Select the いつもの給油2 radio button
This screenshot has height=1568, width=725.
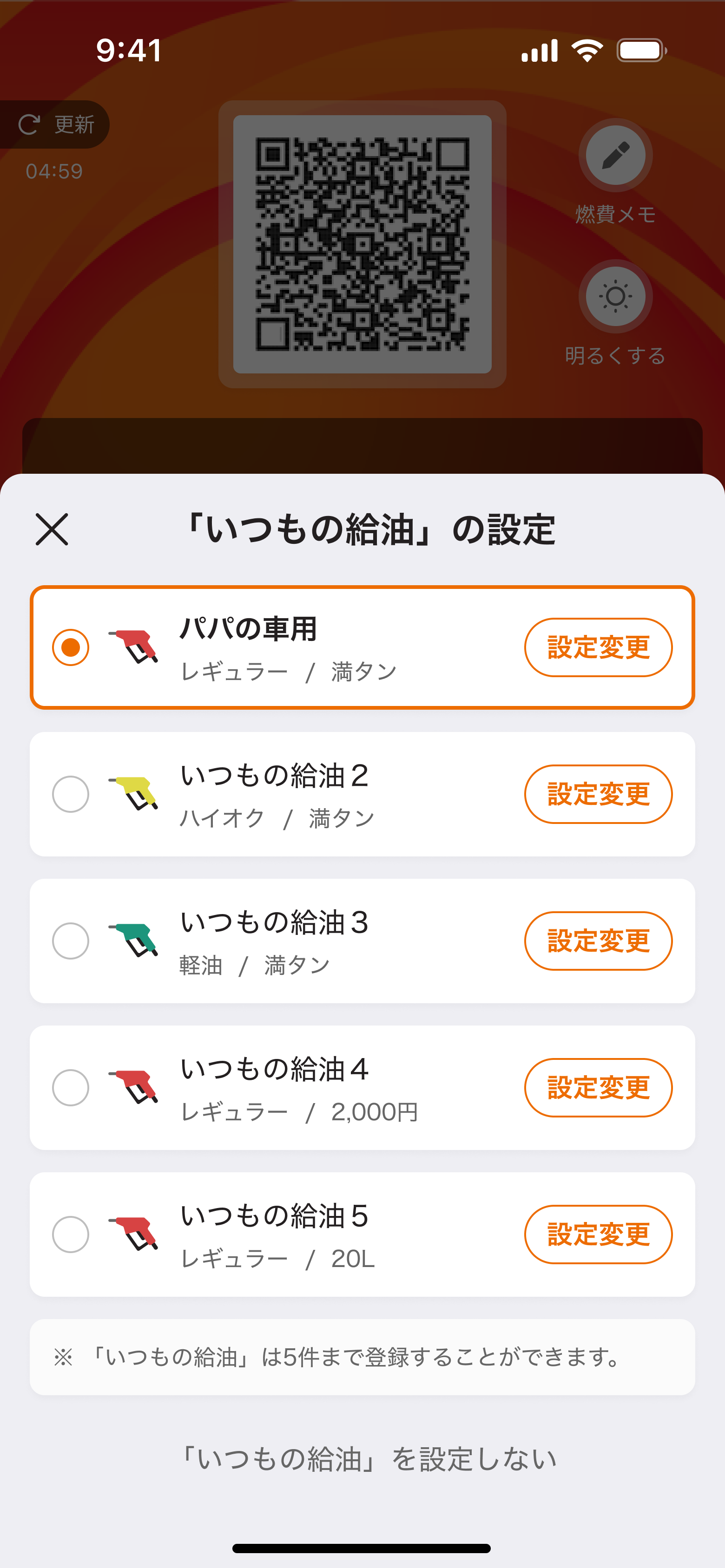[71, 794]
